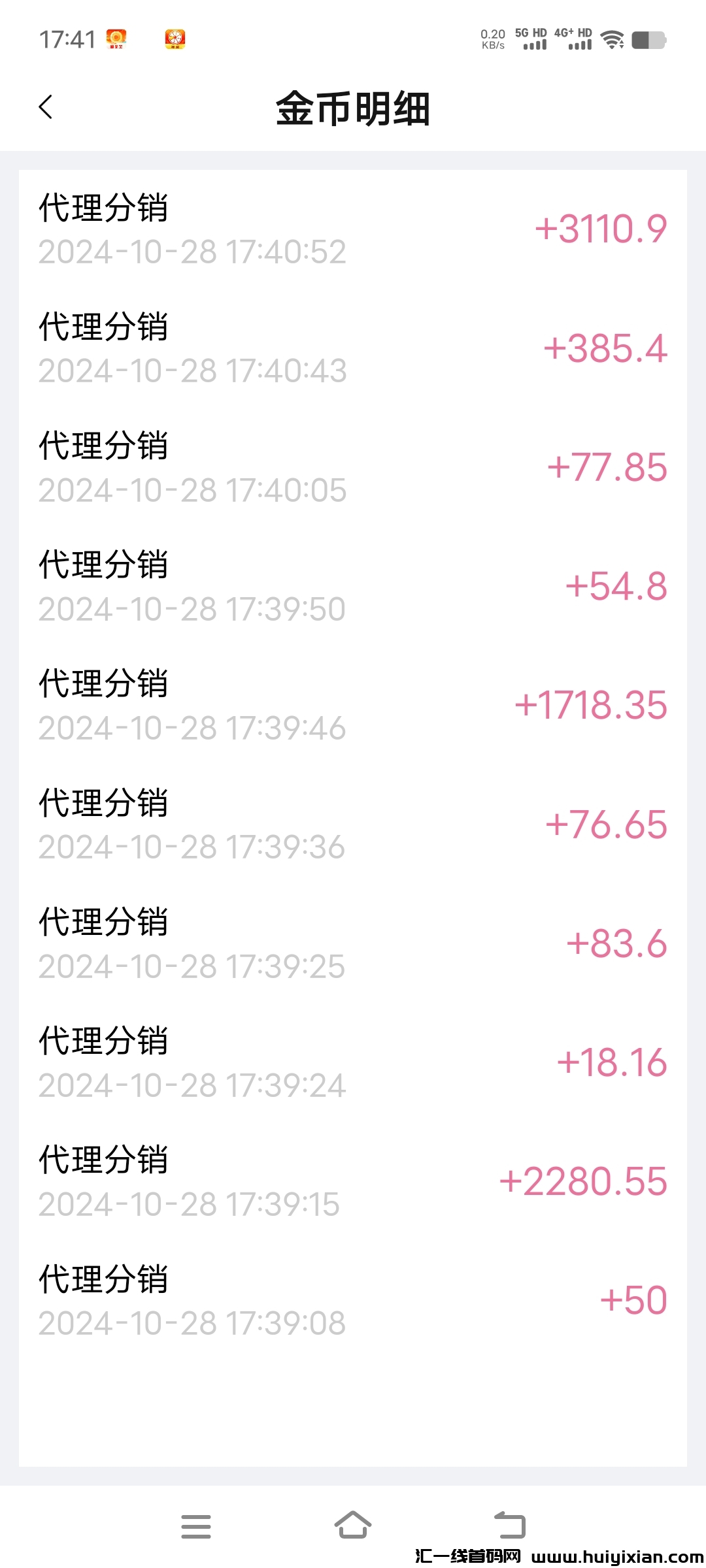
Task: Open the system recent apps menu
Action: tap(196, 1526)
